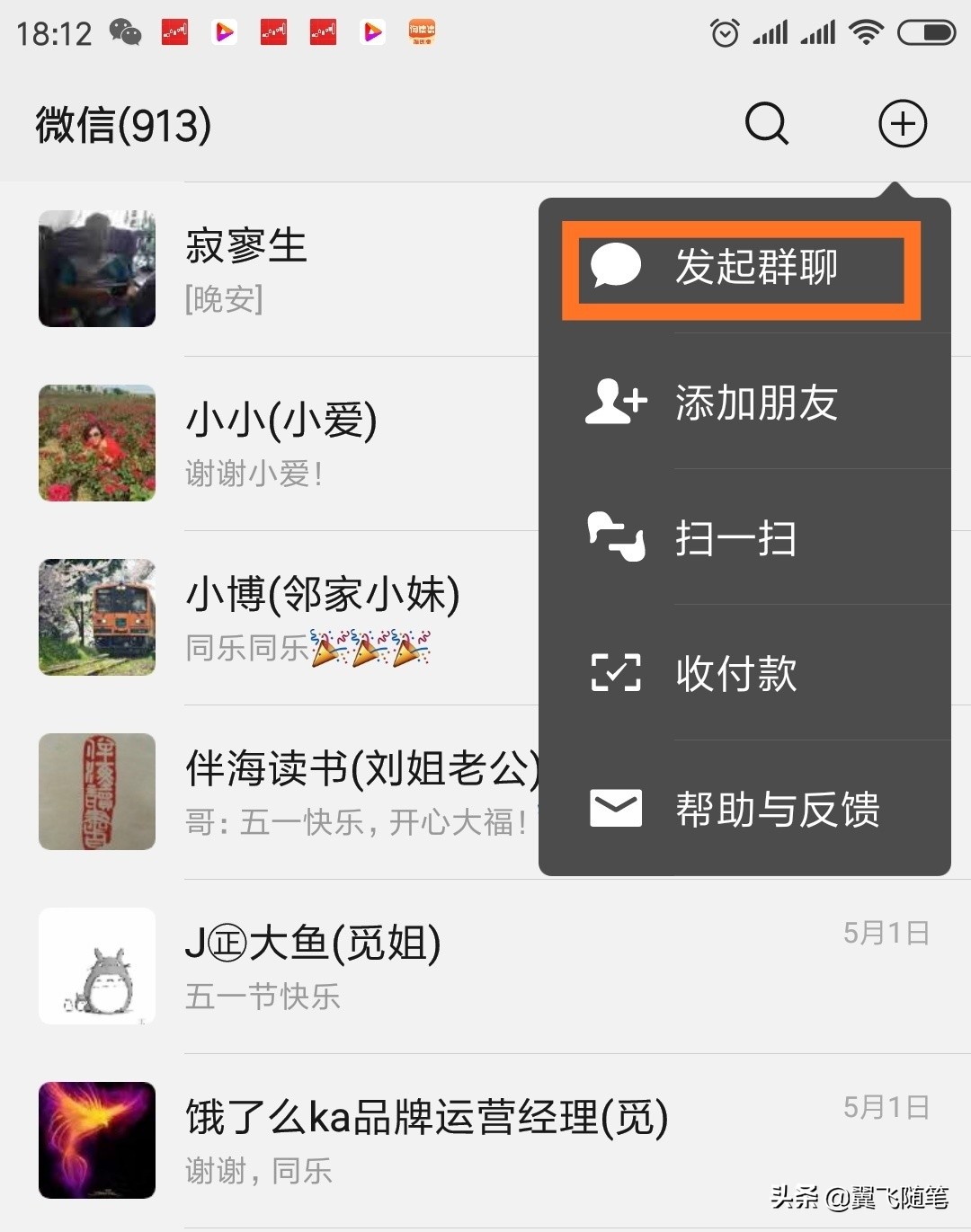Select 添加朋友 to add friends
This screenshot has width=971, height=1232.
click(x=756, y=404)
